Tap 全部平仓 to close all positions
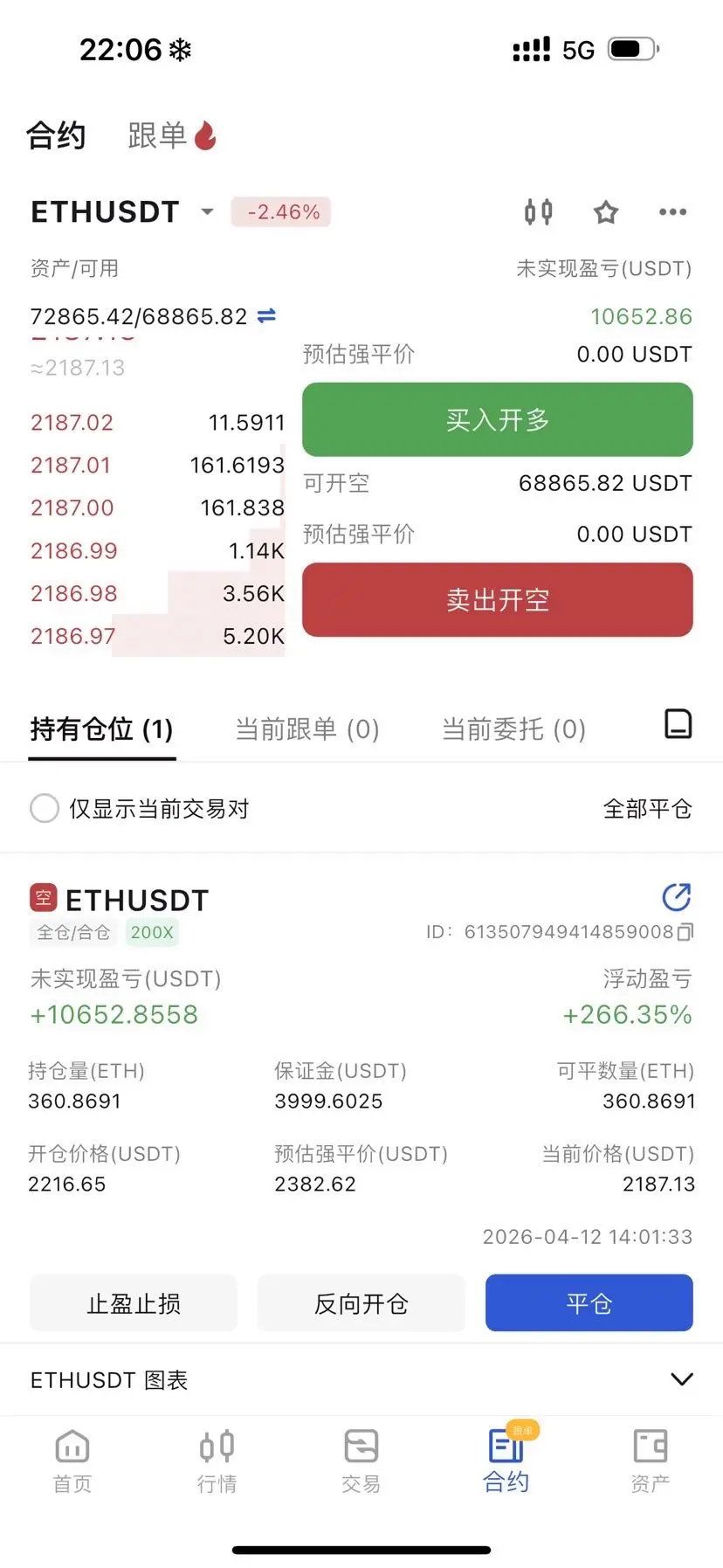Viewport: 723px width, 1568px height. click(x=647, y=809)
